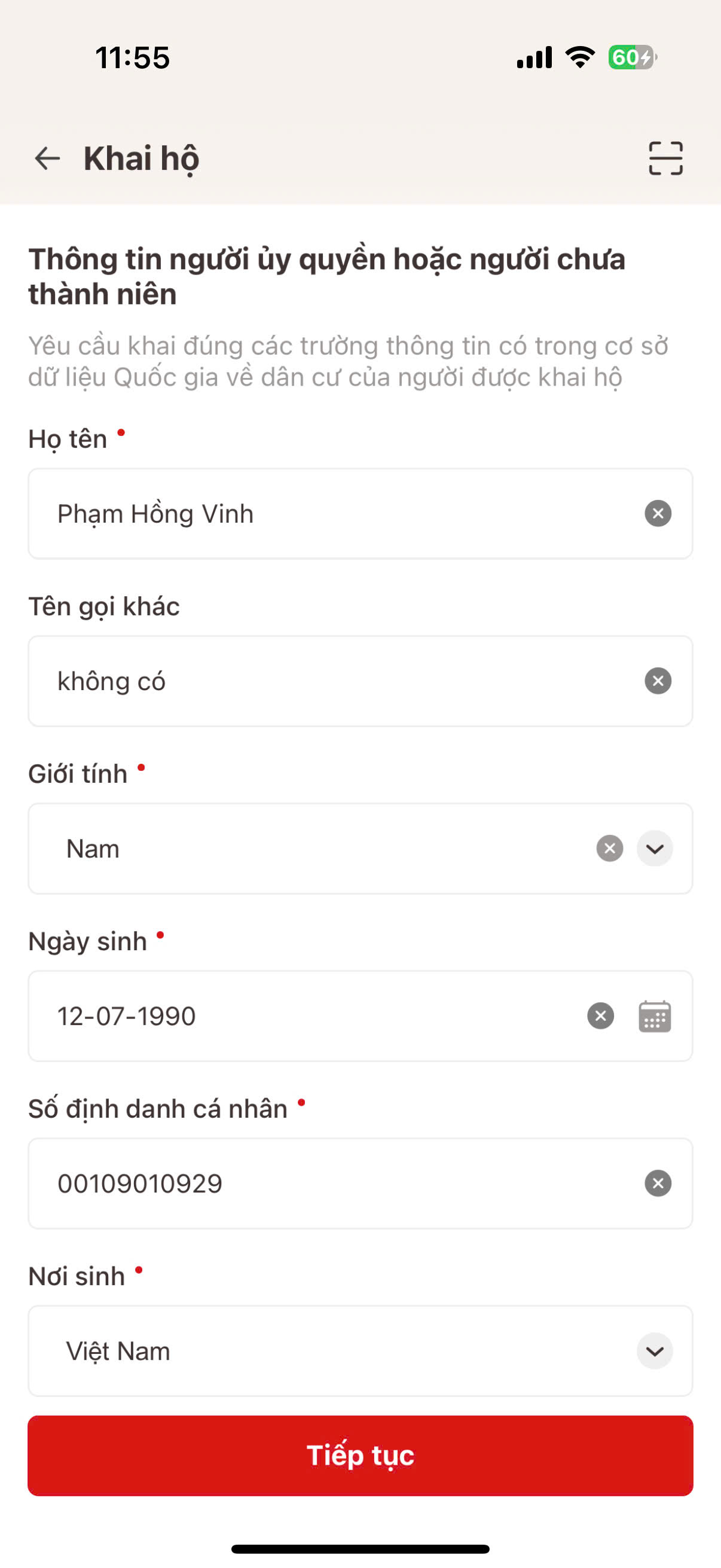Expand the Nơi sinh dropdown

click(655, 1352)
